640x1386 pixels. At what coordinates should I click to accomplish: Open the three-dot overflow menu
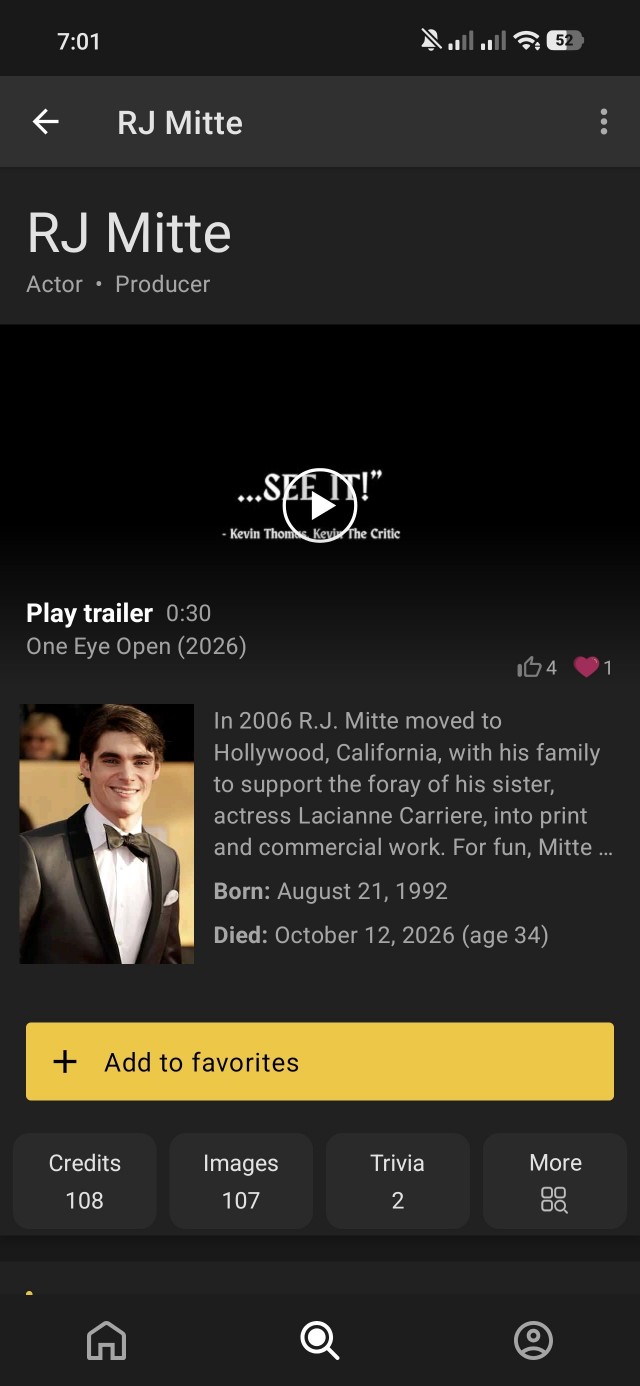(603, 122)
